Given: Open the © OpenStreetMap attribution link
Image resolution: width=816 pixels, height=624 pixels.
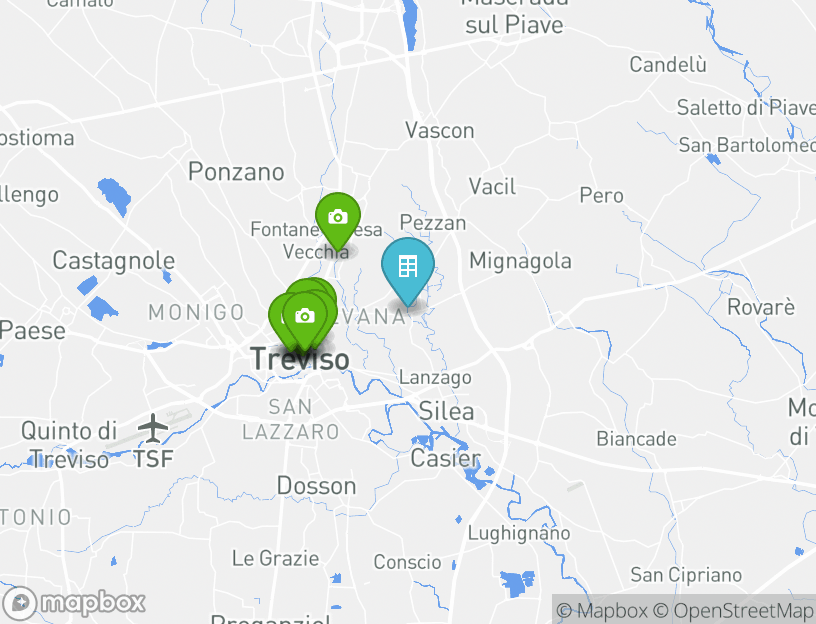Looking at the screenshot, I should 733,610.
